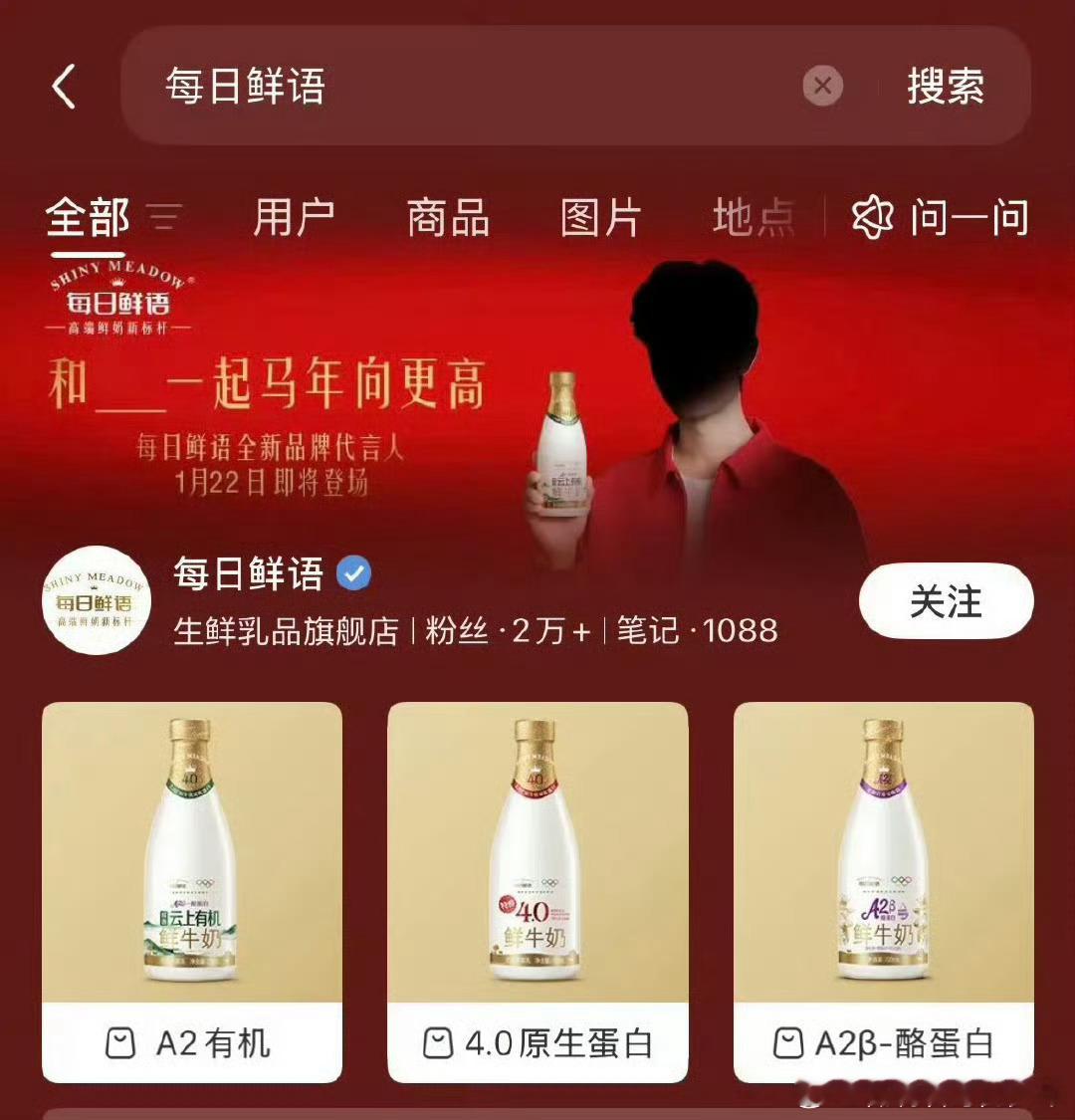
Task: Follow the store by tapping 关注
Action: (944, 600)
